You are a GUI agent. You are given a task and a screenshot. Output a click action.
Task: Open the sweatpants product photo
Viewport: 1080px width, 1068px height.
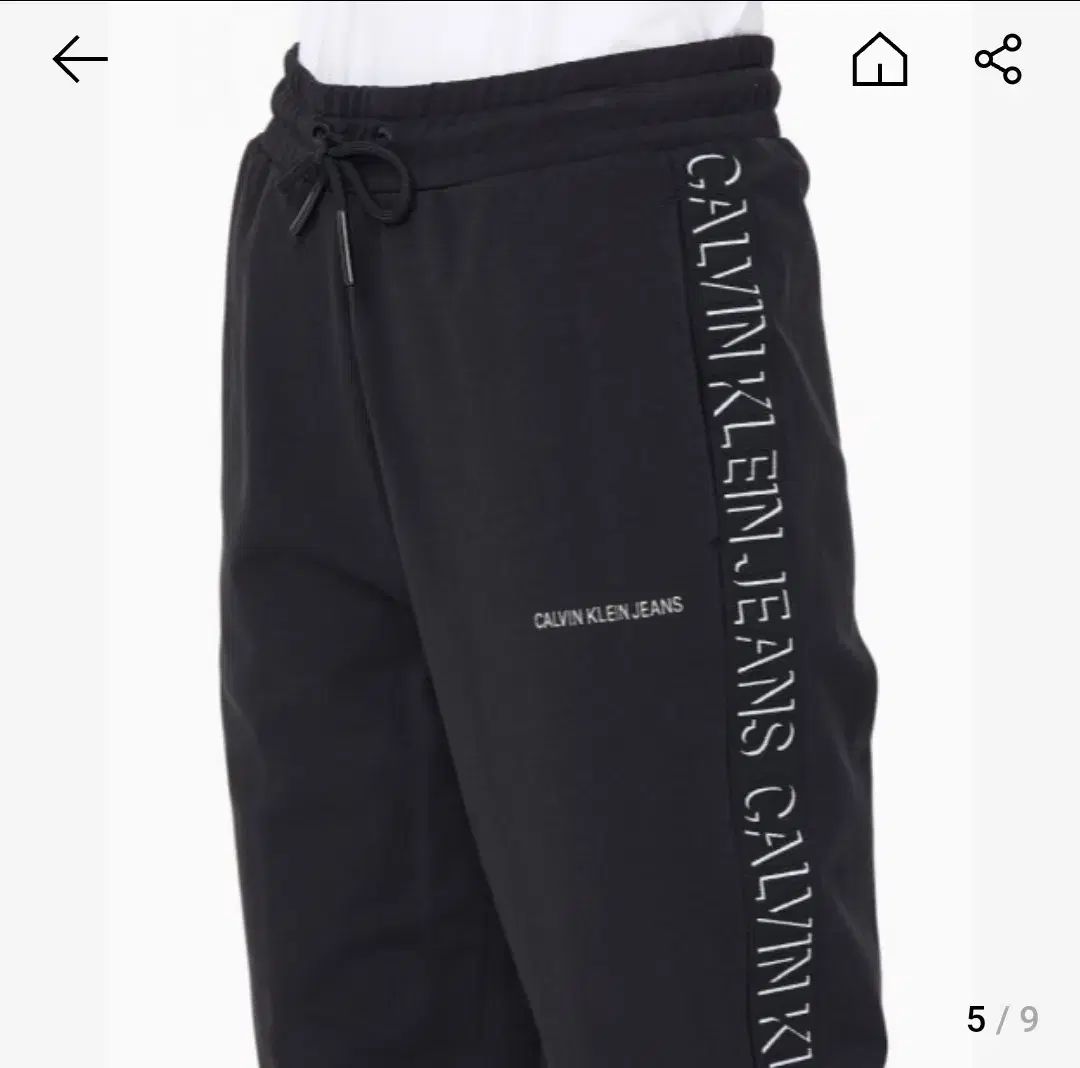(540, 560)
